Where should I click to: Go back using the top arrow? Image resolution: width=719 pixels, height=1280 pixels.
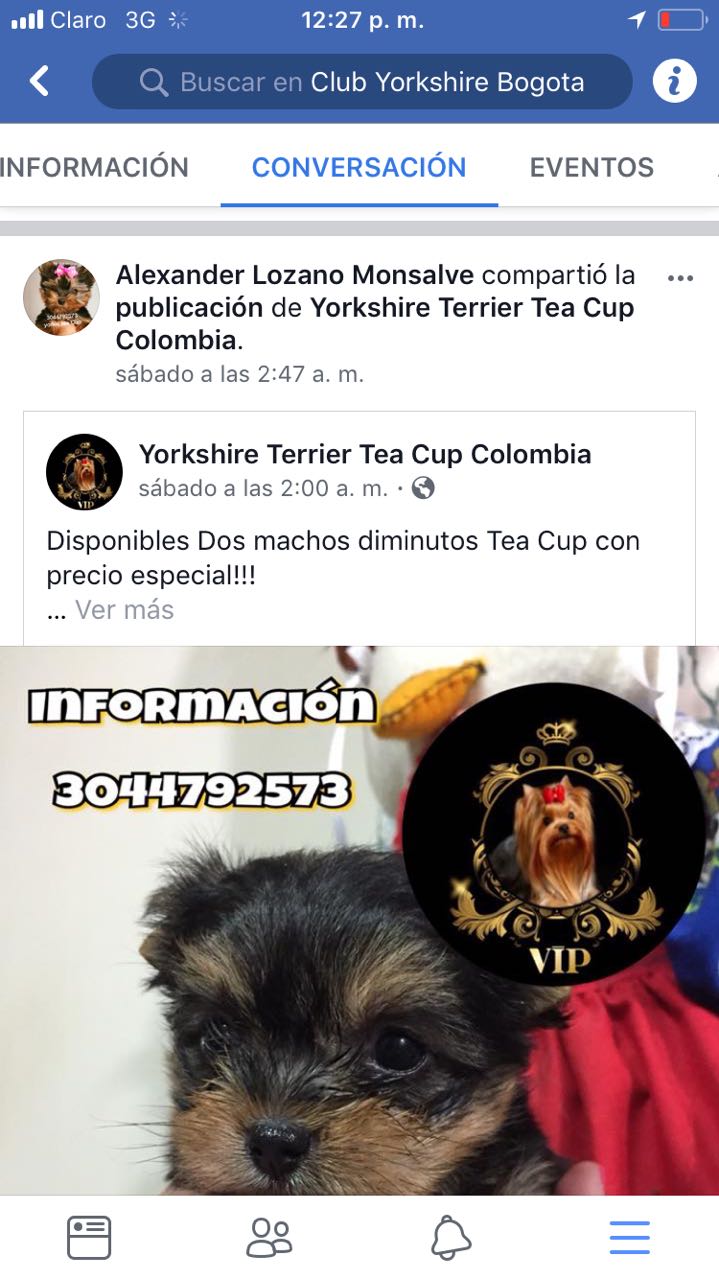tap(39, 81)
